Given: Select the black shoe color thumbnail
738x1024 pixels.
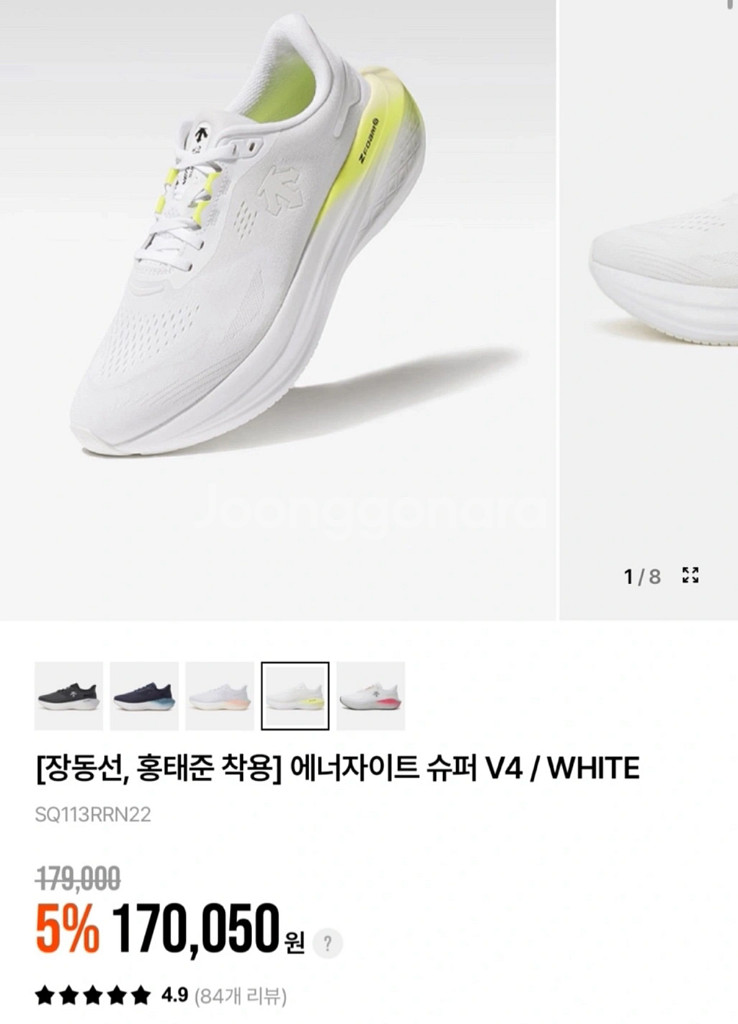Looking at the screenshot, I should (68, 695).
